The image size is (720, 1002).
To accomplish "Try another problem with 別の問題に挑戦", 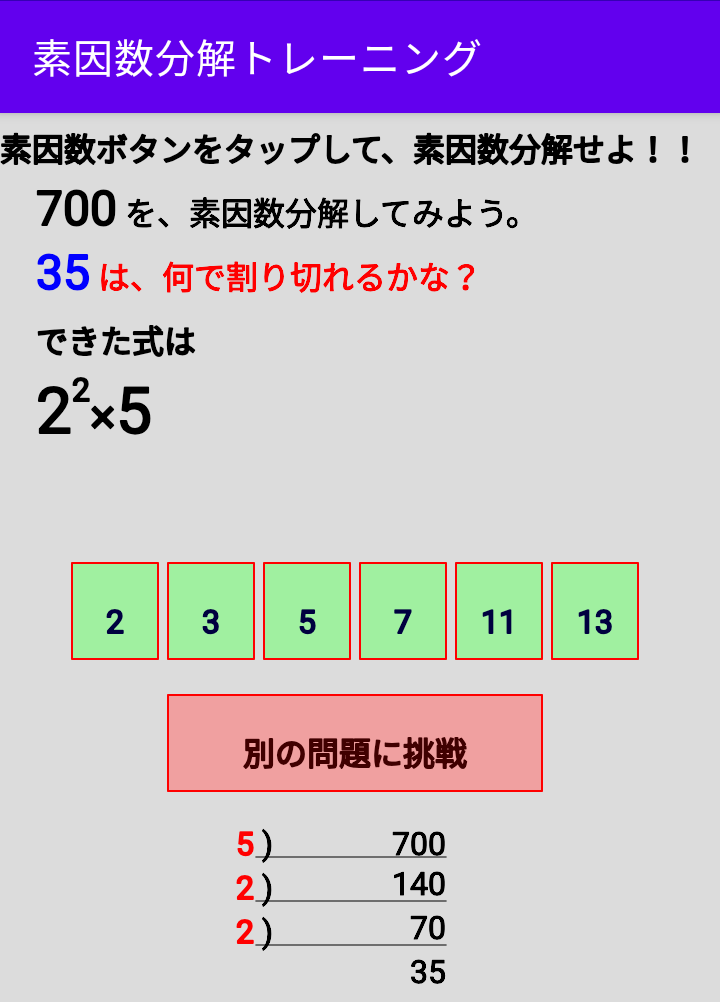I will [355, 743].
